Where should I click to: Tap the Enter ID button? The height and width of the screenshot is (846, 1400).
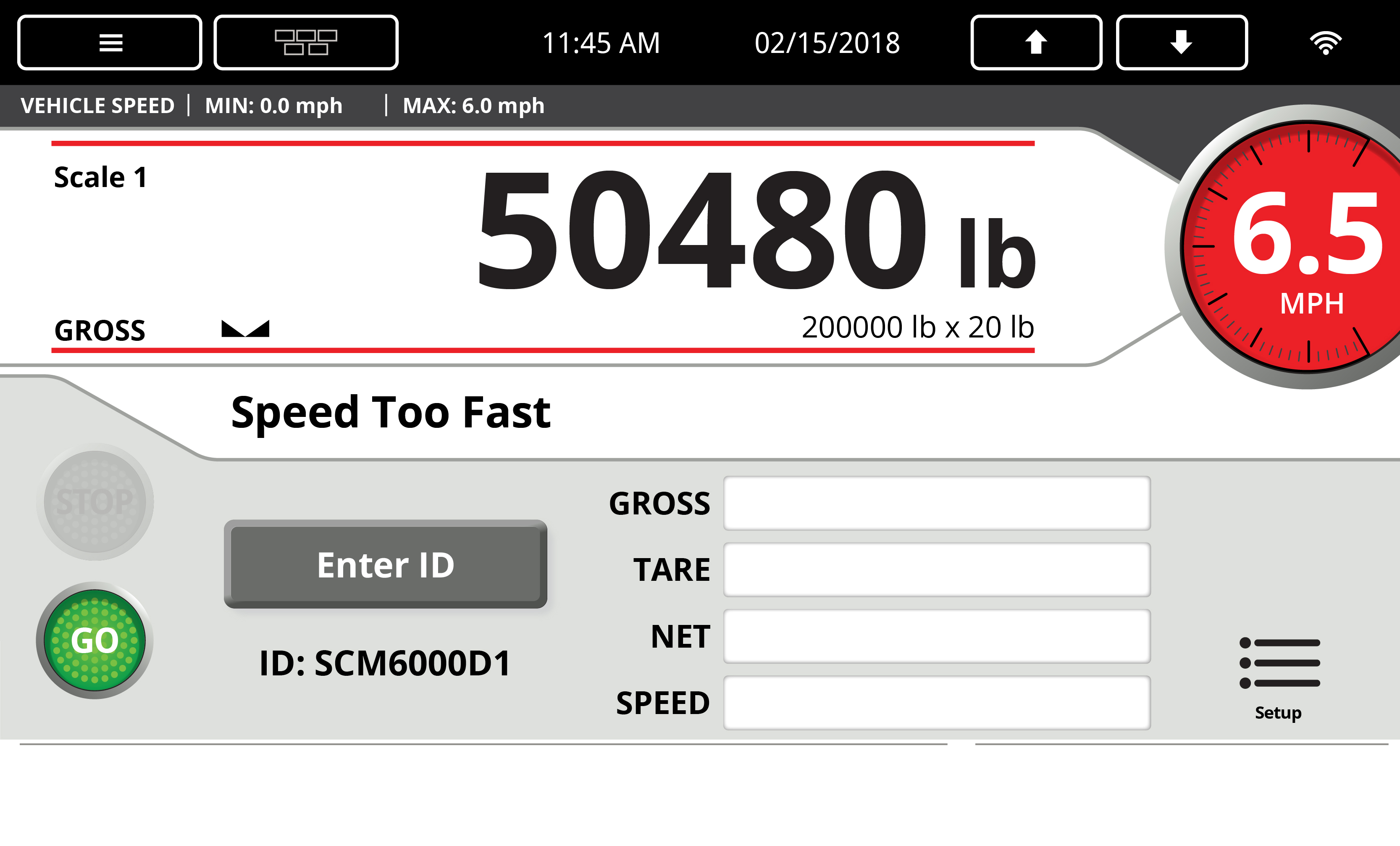pyautogui.click(x=385, y=564)
